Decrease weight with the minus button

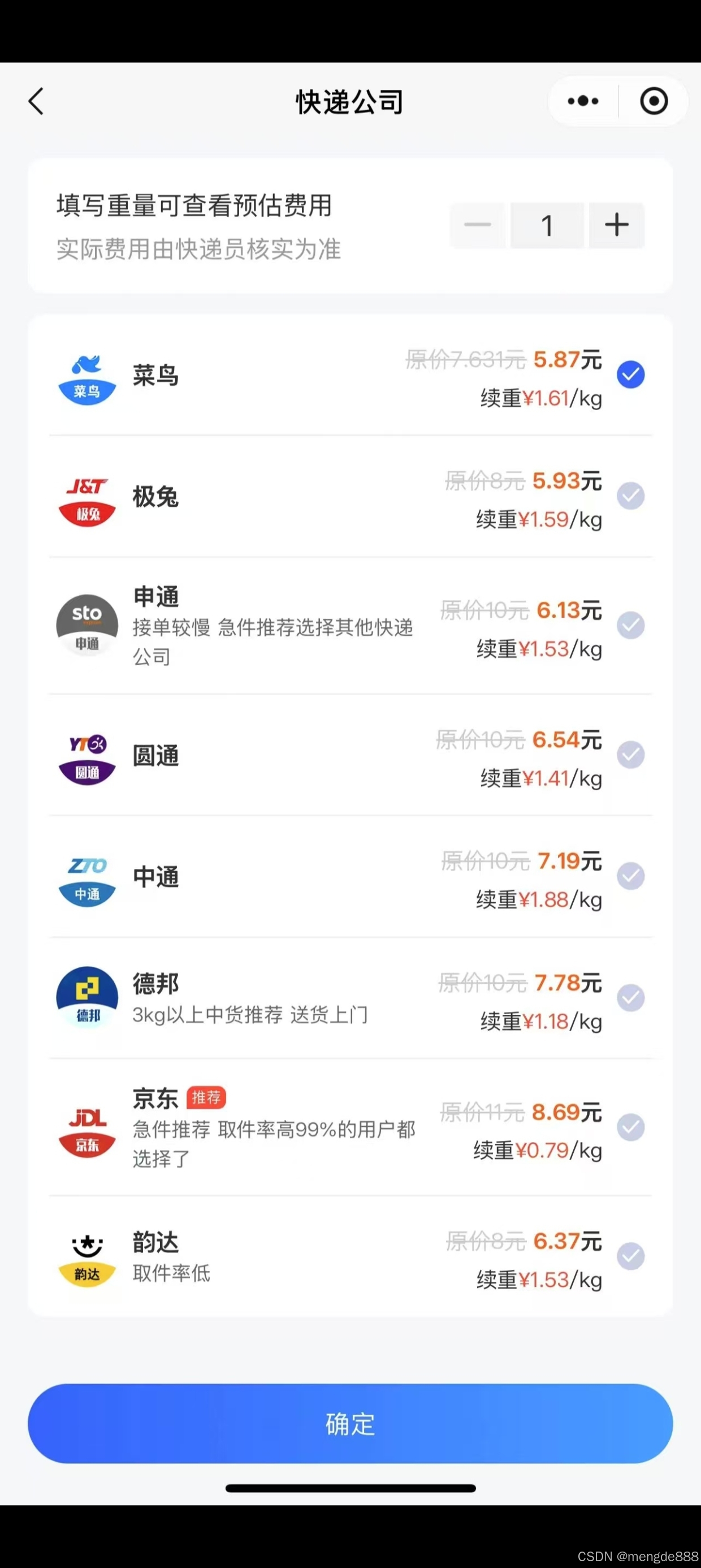click(477, 225)
